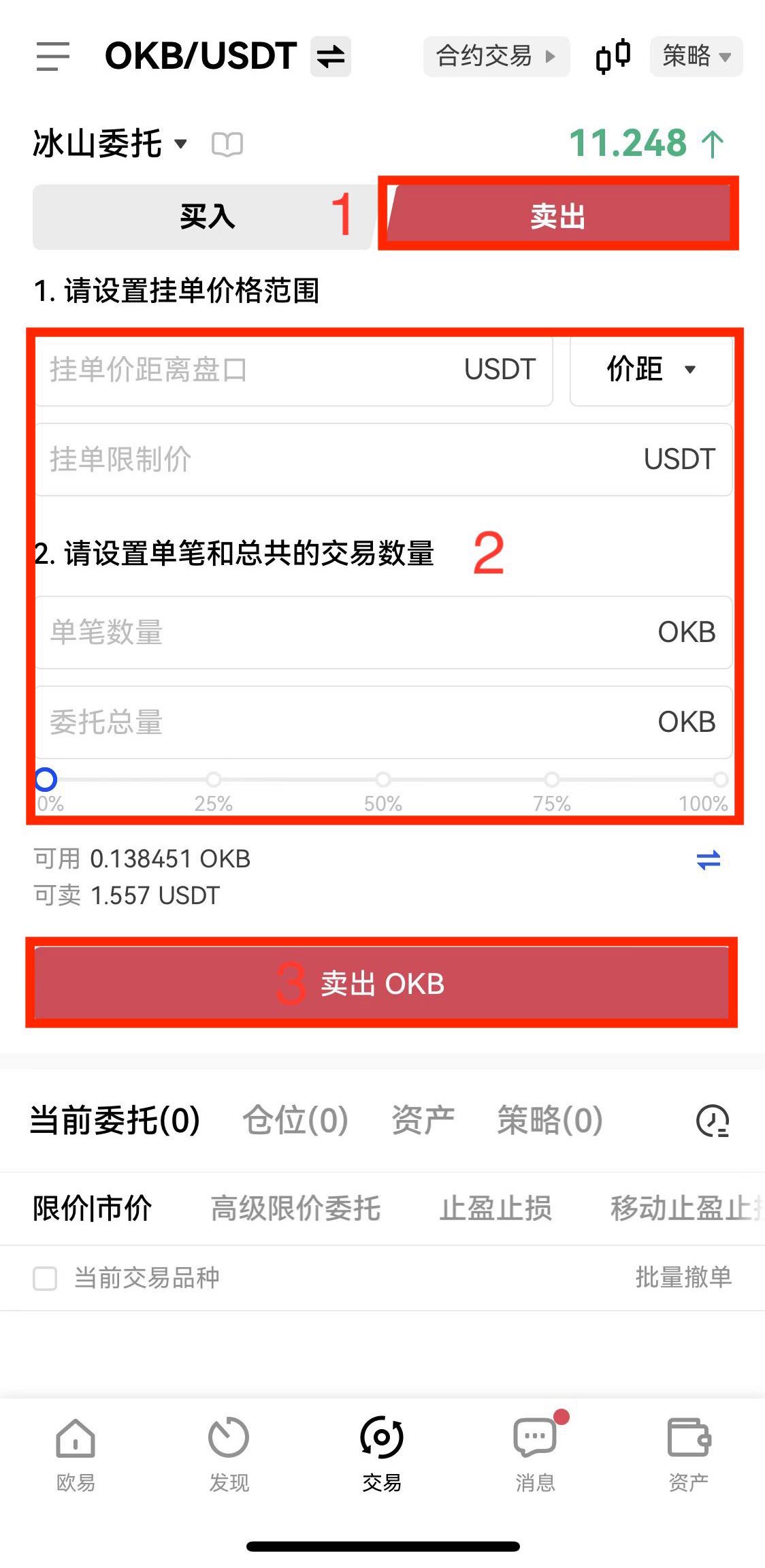The image size is (765, 1568).
Task: Open the candlestick chart icon
Action: pyautogui.click(x=613, y=56)
